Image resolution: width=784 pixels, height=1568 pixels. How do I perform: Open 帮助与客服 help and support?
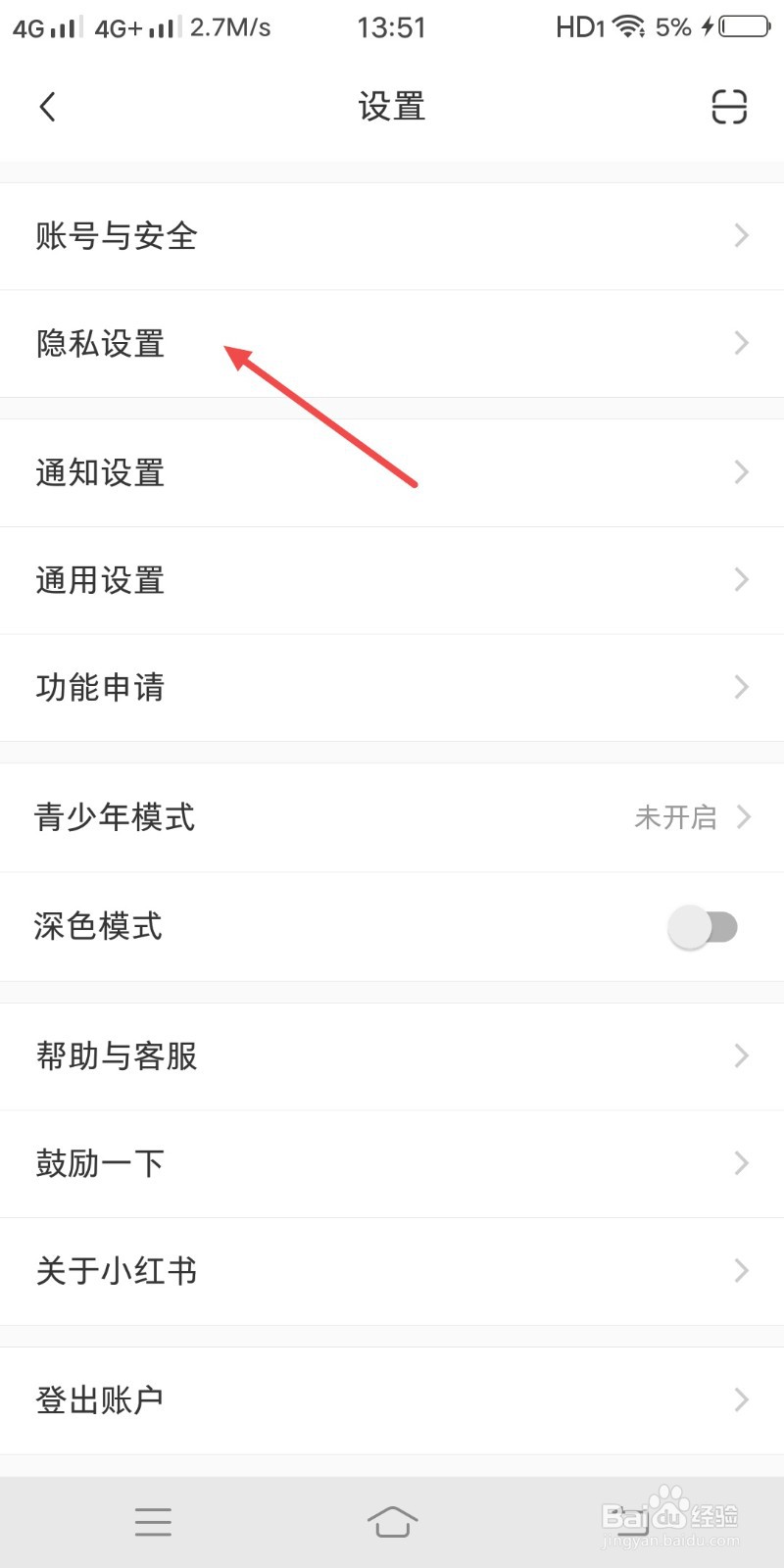pos(392,1056)
